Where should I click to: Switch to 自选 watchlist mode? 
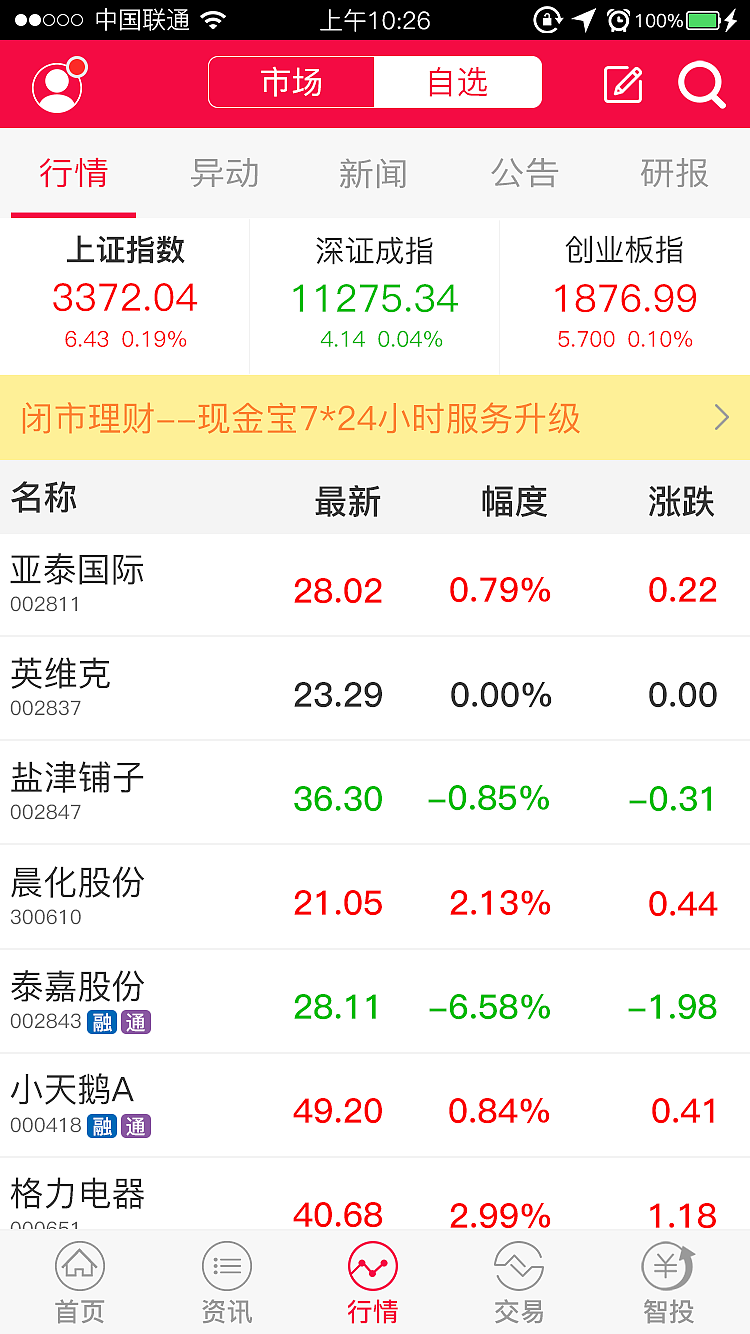point(458,84)
